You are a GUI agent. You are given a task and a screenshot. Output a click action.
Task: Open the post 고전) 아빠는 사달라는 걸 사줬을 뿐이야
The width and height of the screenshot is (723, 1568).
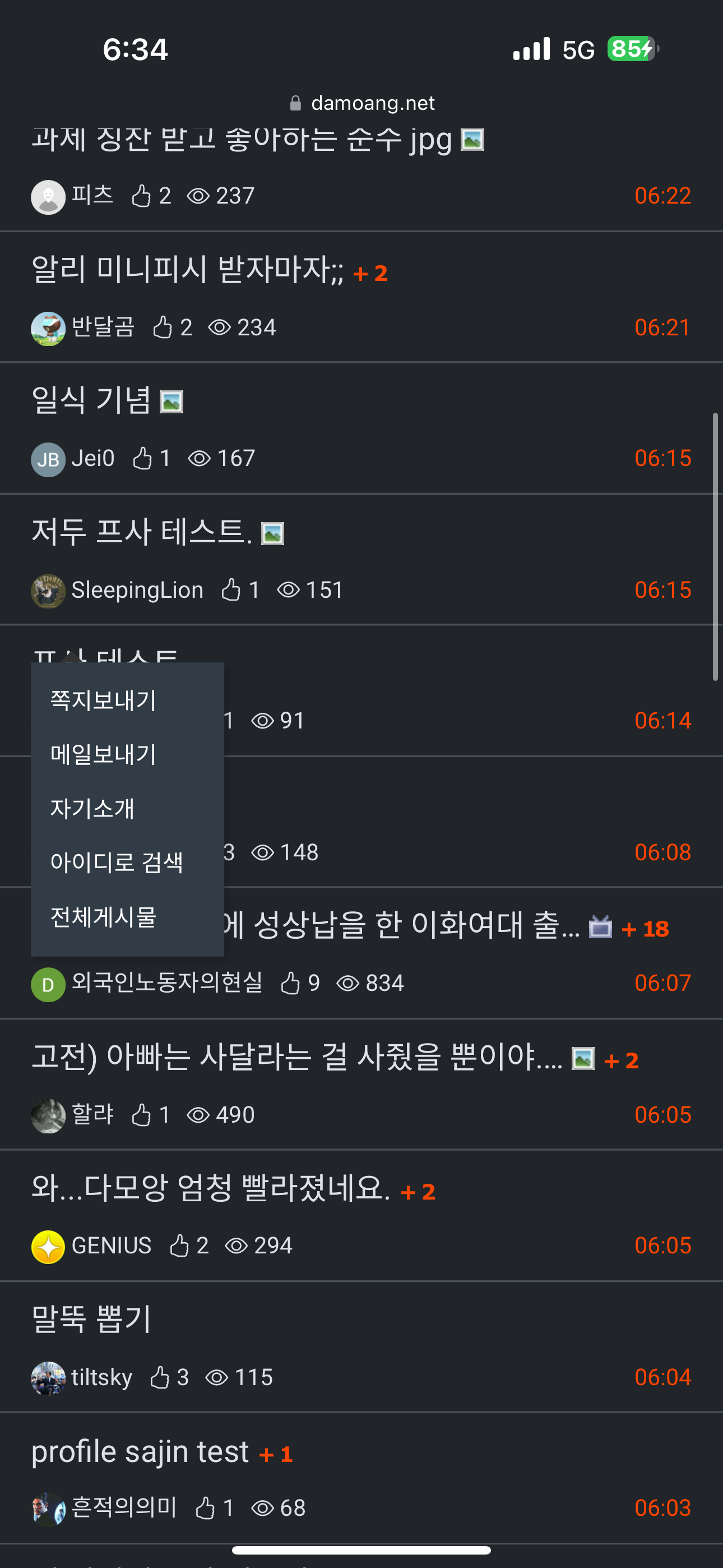(297, 1057)
